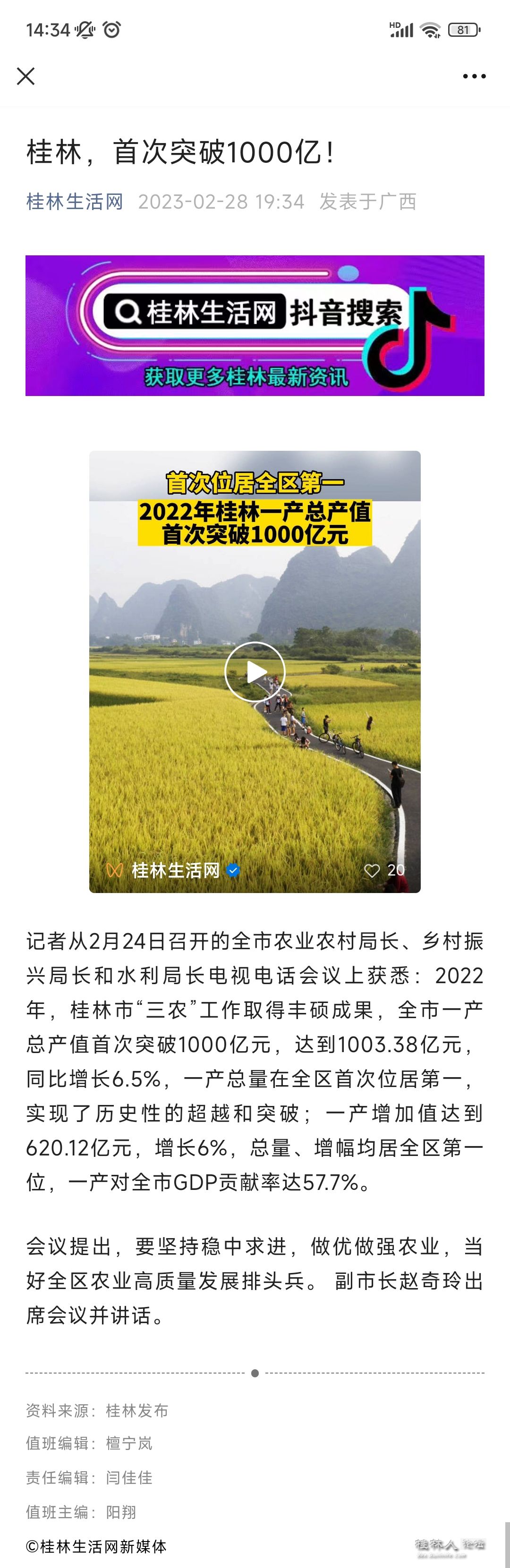Open the 抖音搜索 promotional banner

click(255, 326)
